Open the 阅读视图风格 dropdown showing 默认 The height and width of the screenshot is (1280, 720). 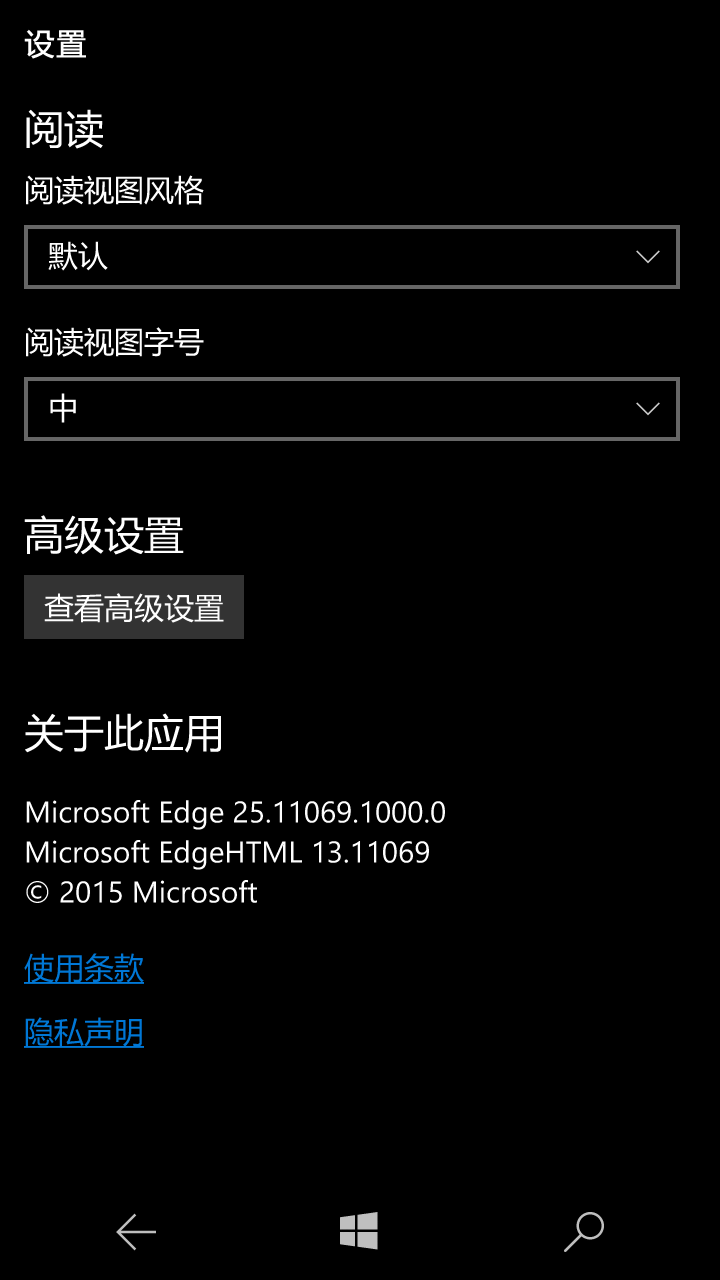tap(352, 257)
